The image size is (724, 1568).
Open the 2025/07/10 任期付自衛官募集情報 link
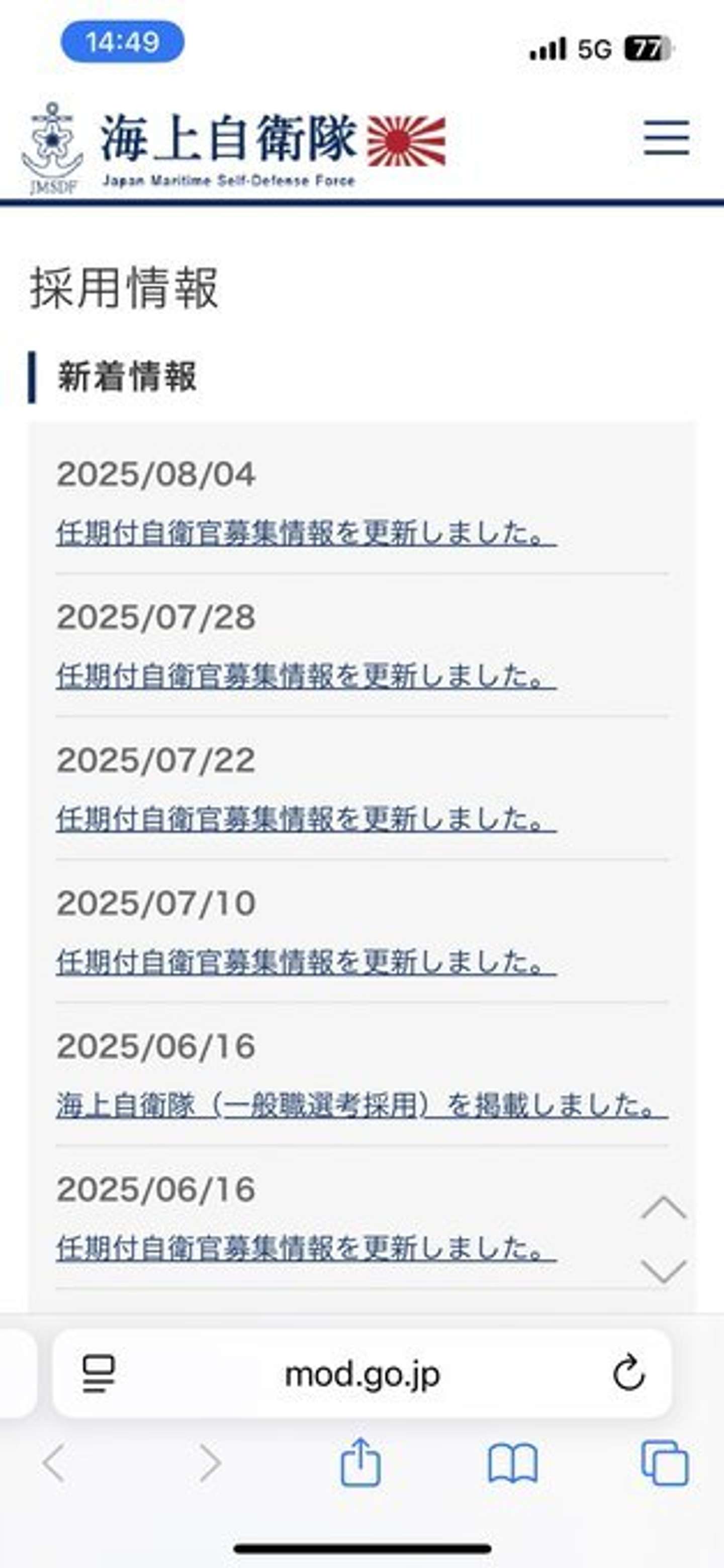coord(305,963)
